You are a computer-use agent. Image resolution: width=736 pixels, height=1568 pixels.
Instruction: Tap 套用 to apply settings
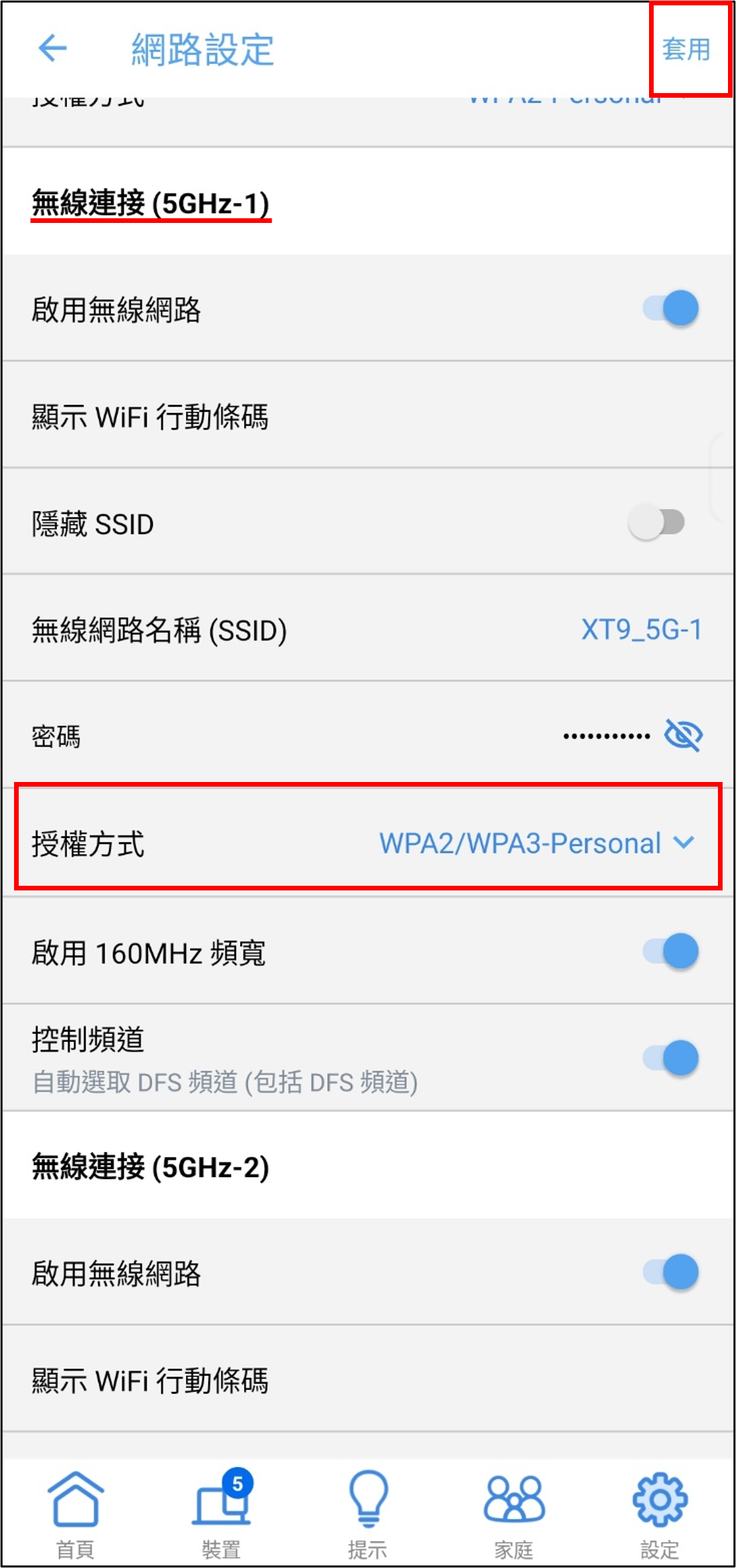click(686, 50)
